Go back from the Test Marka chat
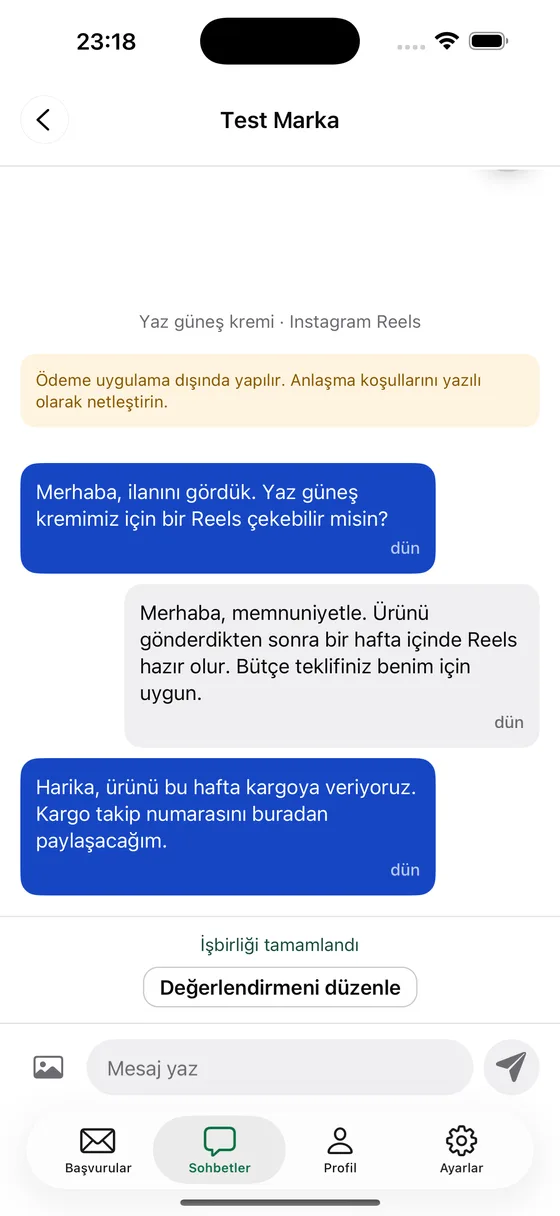The image size is (560, 1216). pos(44,120)
